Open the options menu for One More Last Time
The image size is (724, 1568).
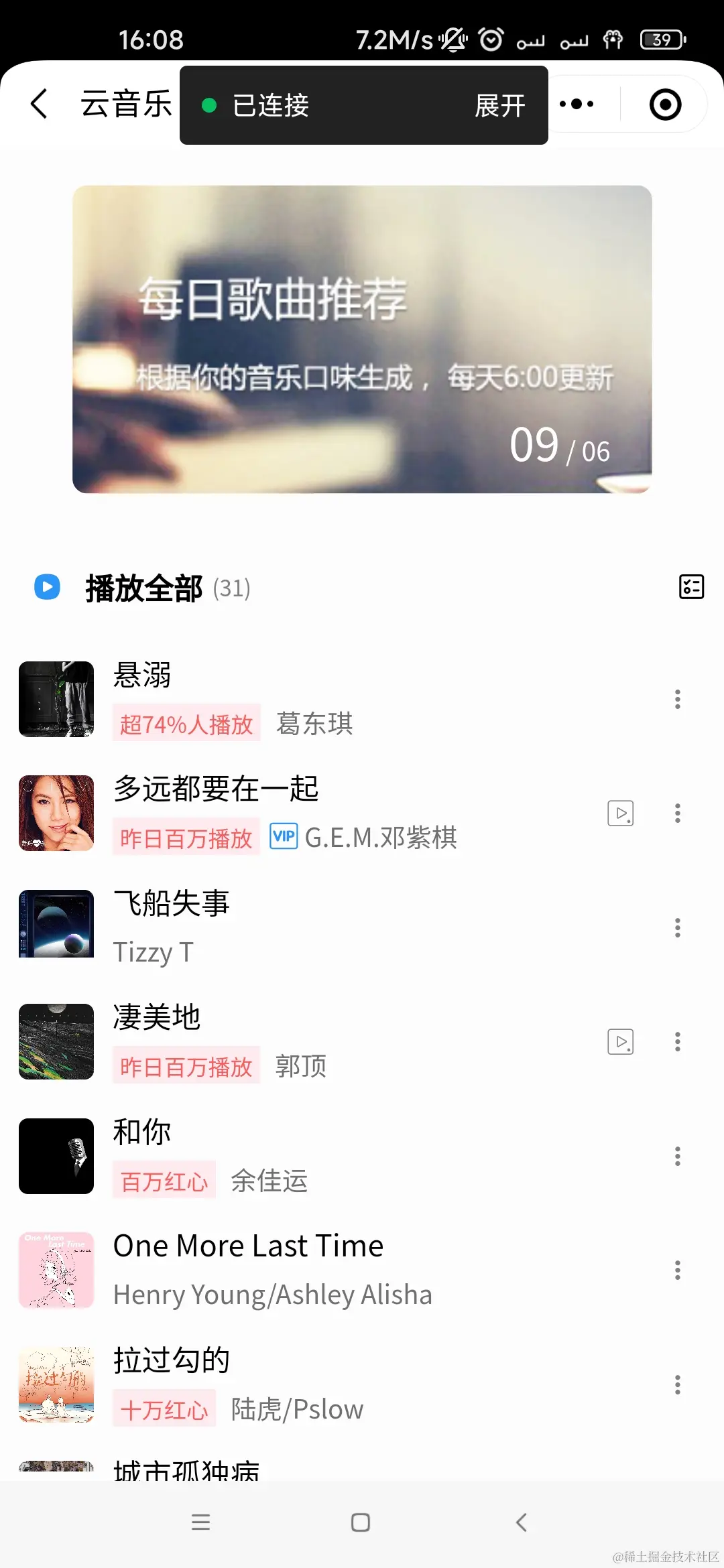click(677, 1270)
